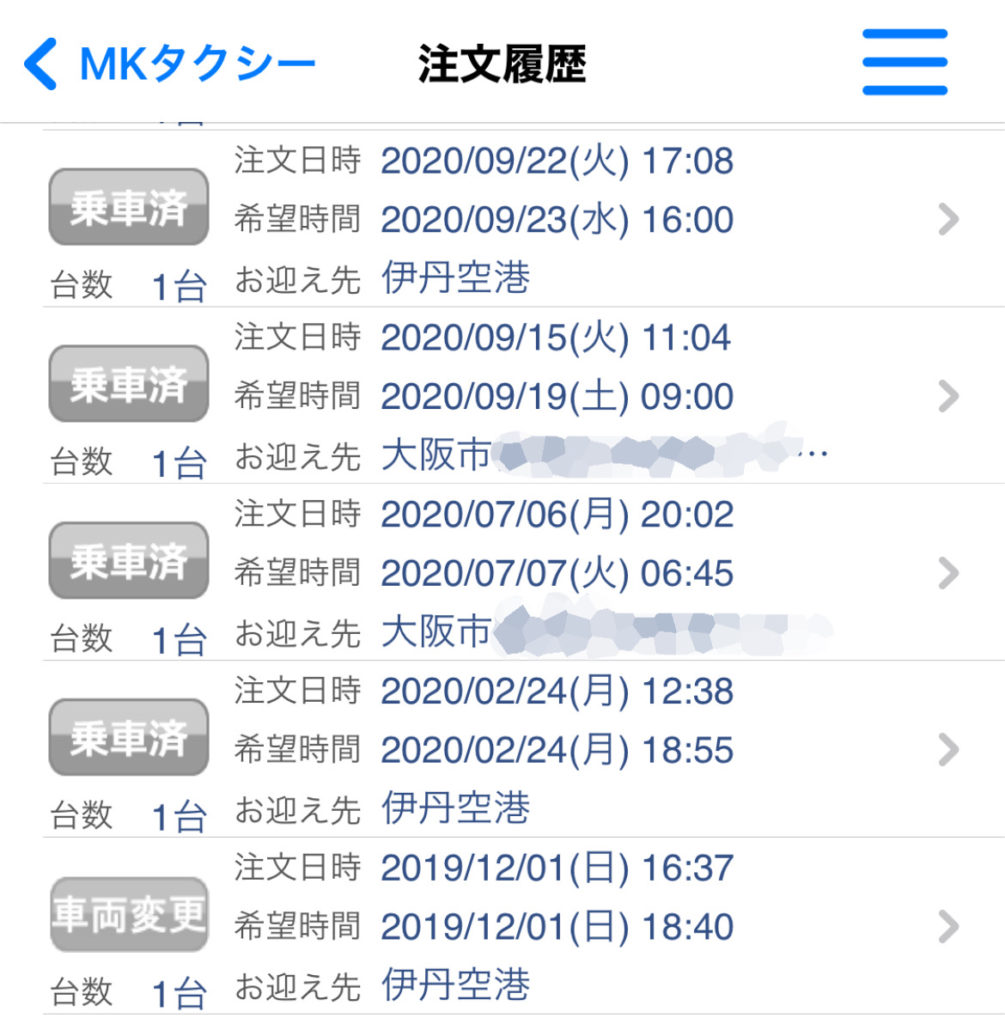Open the hamburger menu
Image resolution: width=1005 pixels, height=1024 pixels.
pos(904,63)
